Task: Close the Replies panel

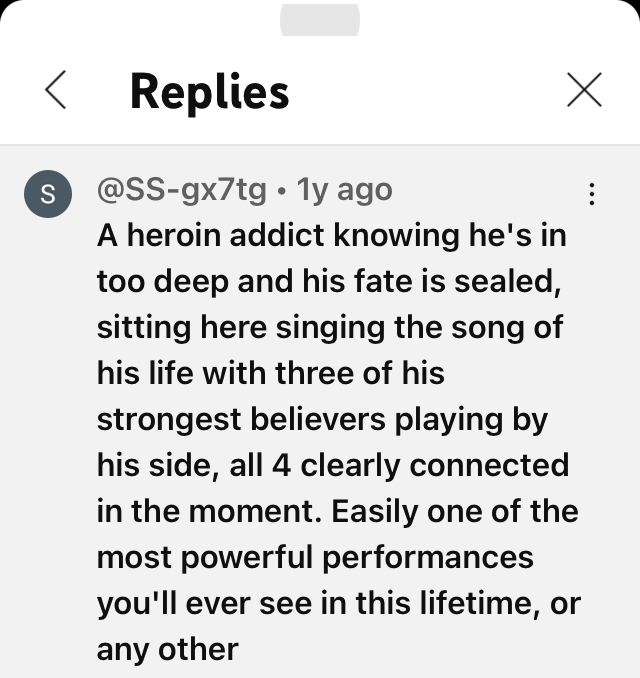Action: pyautogui.click(x=584, y=91)
